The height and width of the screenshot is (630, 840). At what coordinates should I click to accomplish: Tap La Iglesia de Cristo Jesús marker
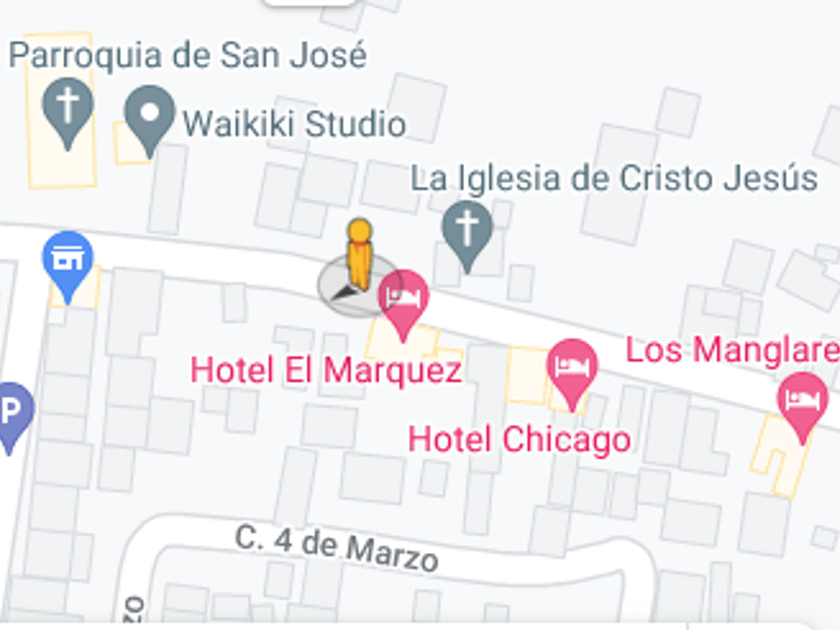[x=467, y=228]
